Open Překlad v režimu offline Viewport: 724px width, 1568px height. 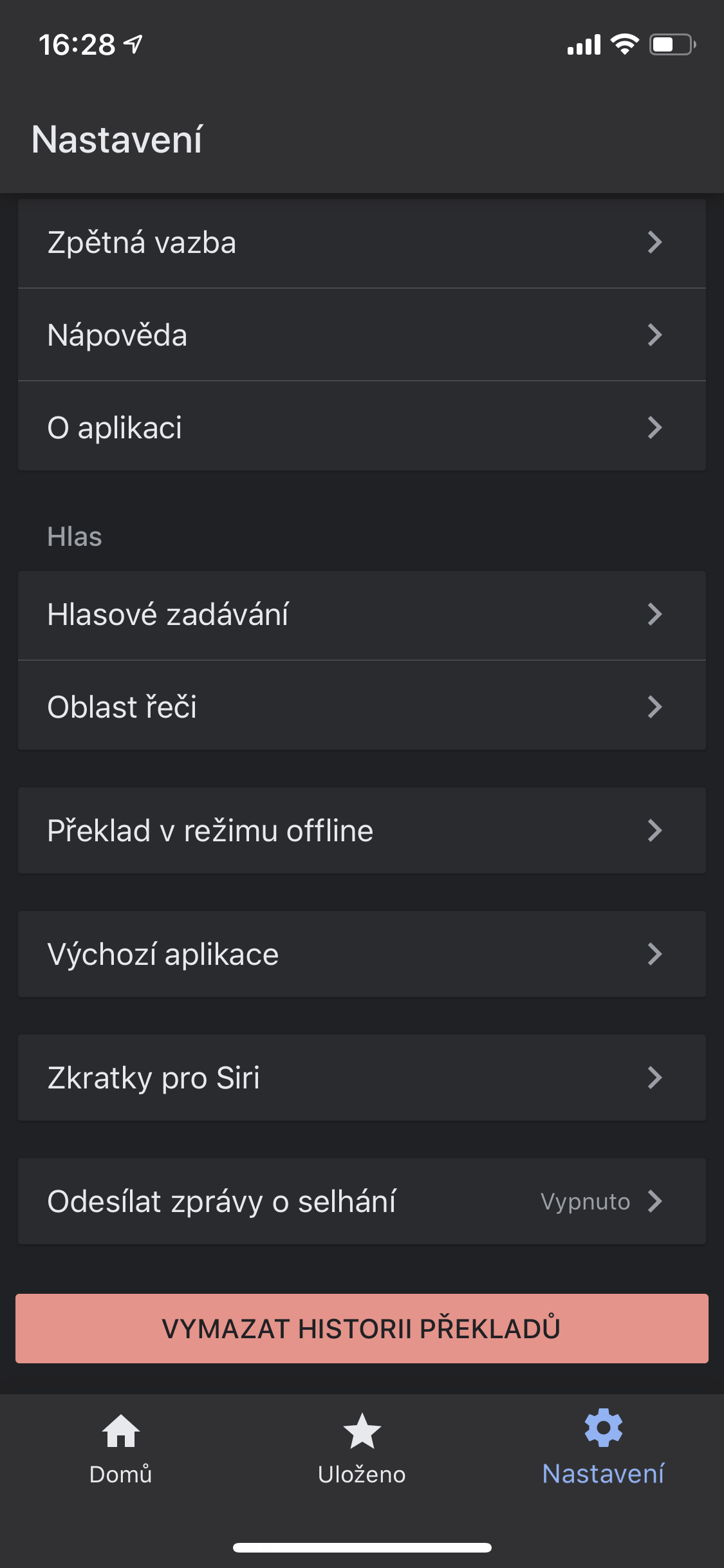pos(362,830)
